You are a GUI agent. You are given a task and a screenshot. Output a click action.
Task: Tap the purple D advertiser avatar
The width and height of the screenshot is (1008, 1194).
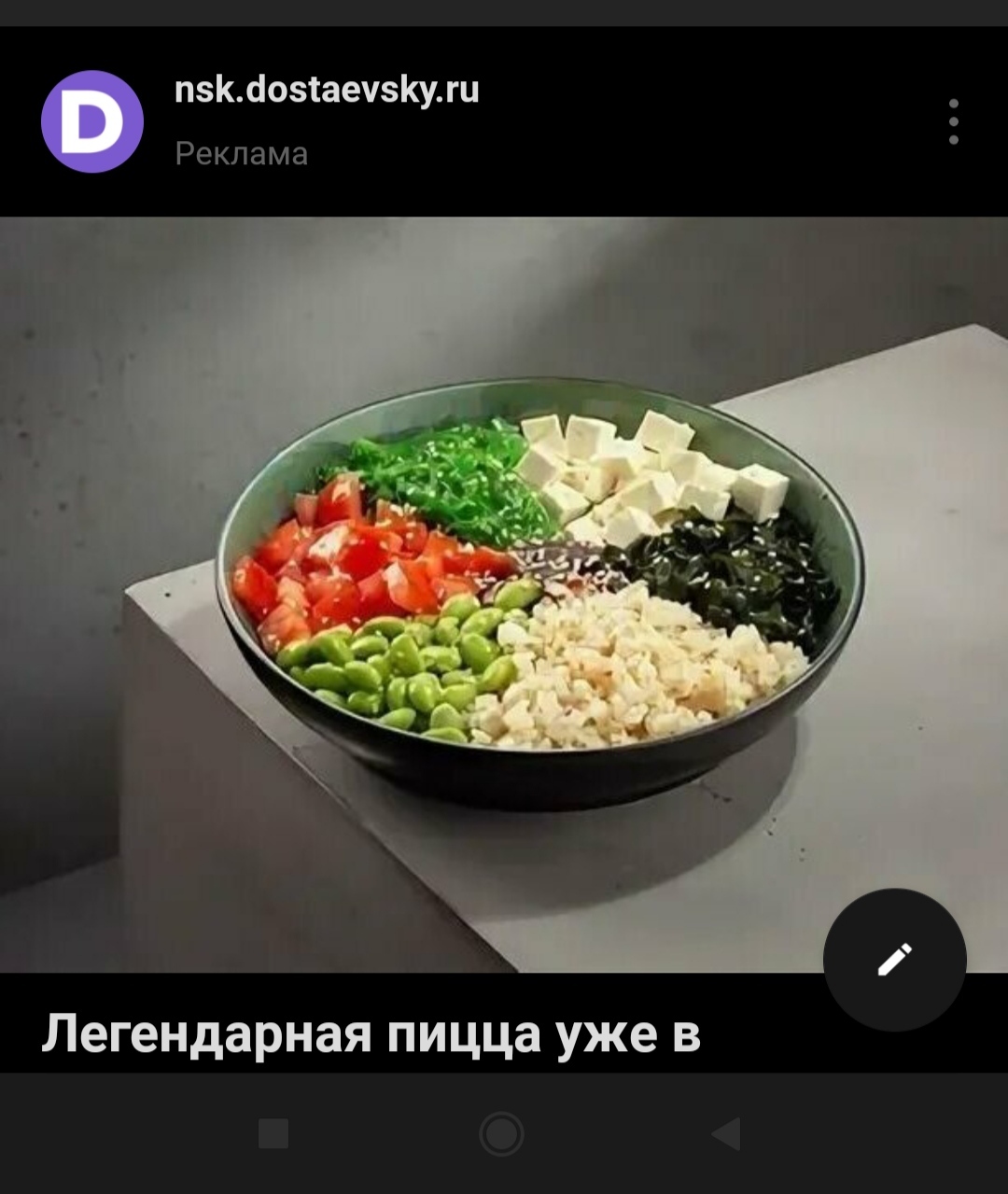(92, 121)
